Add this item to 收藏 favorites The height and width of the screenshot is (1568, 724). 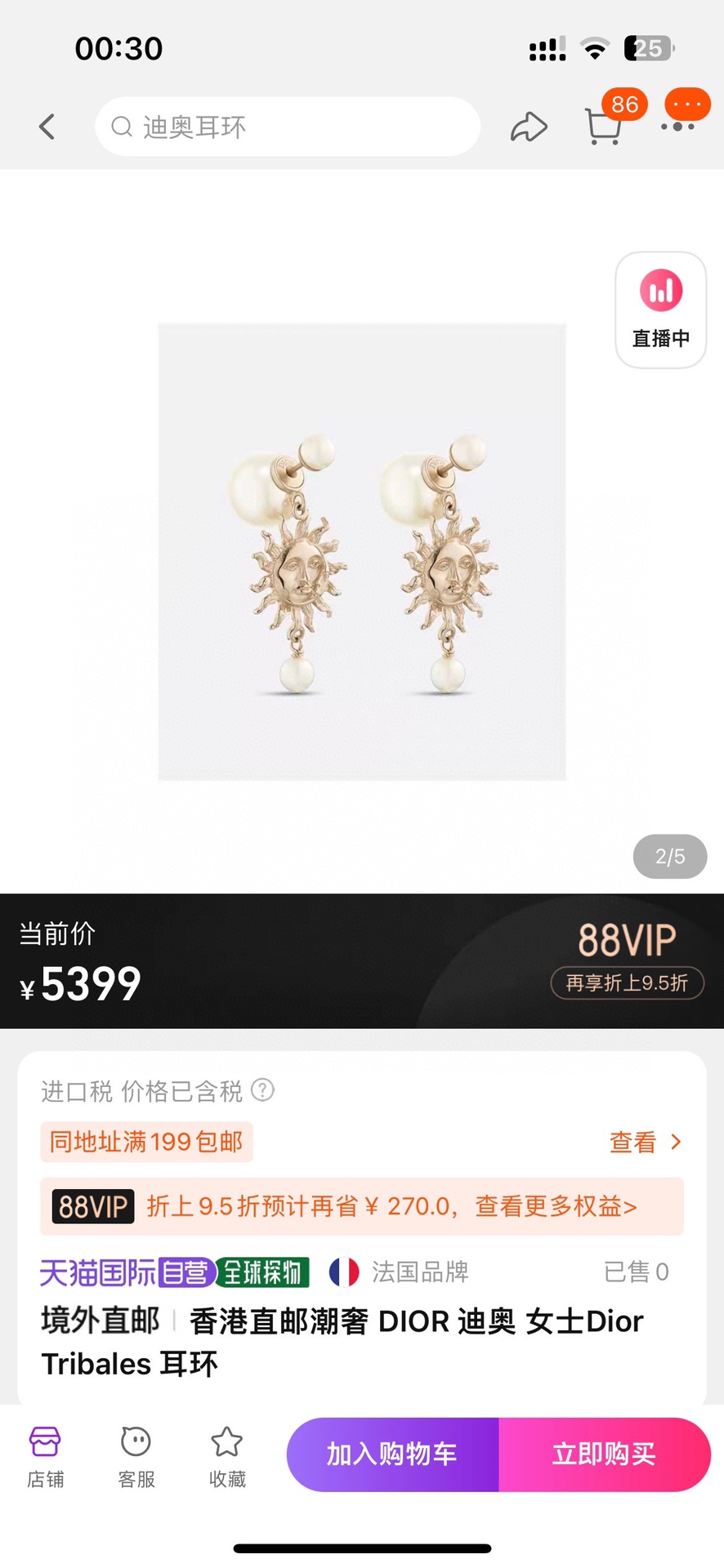[x=227, y=1457]
